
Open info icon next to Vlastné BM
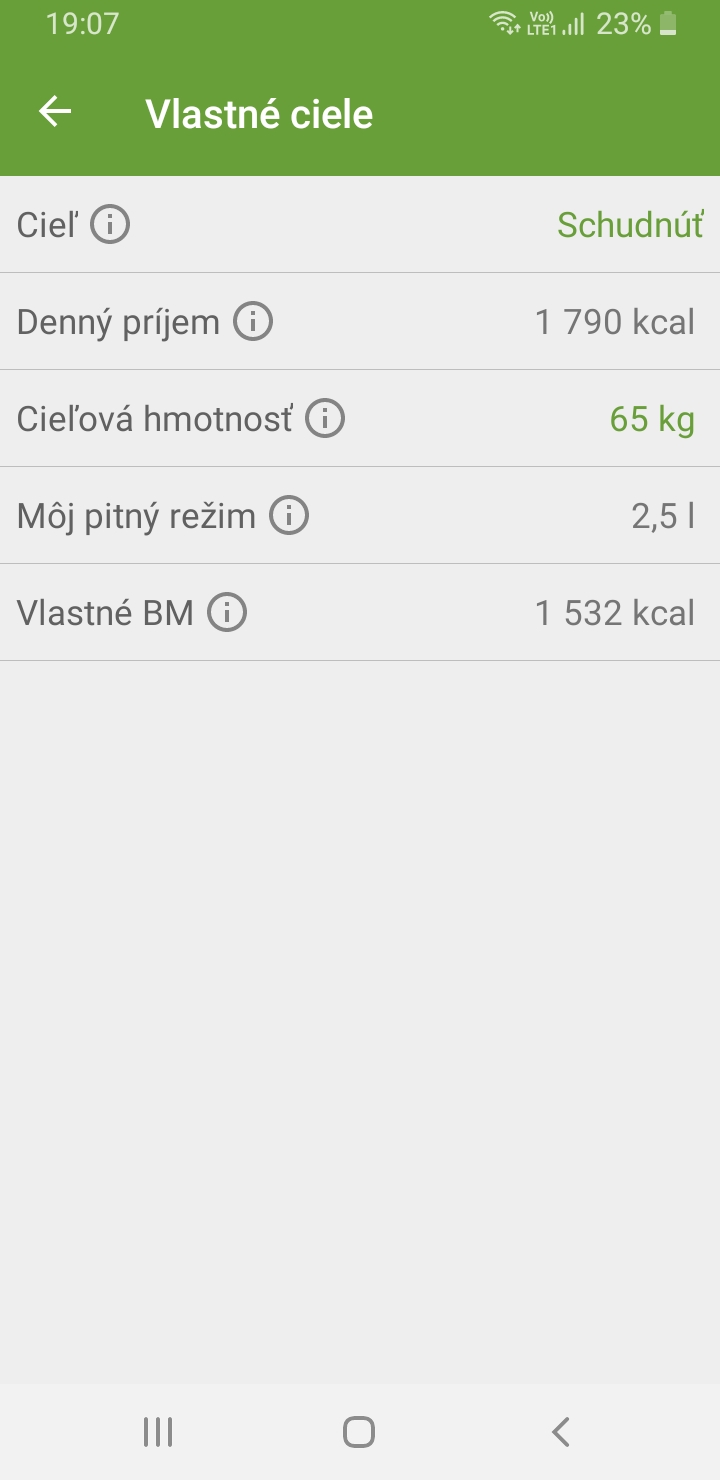tap(227, 613)
